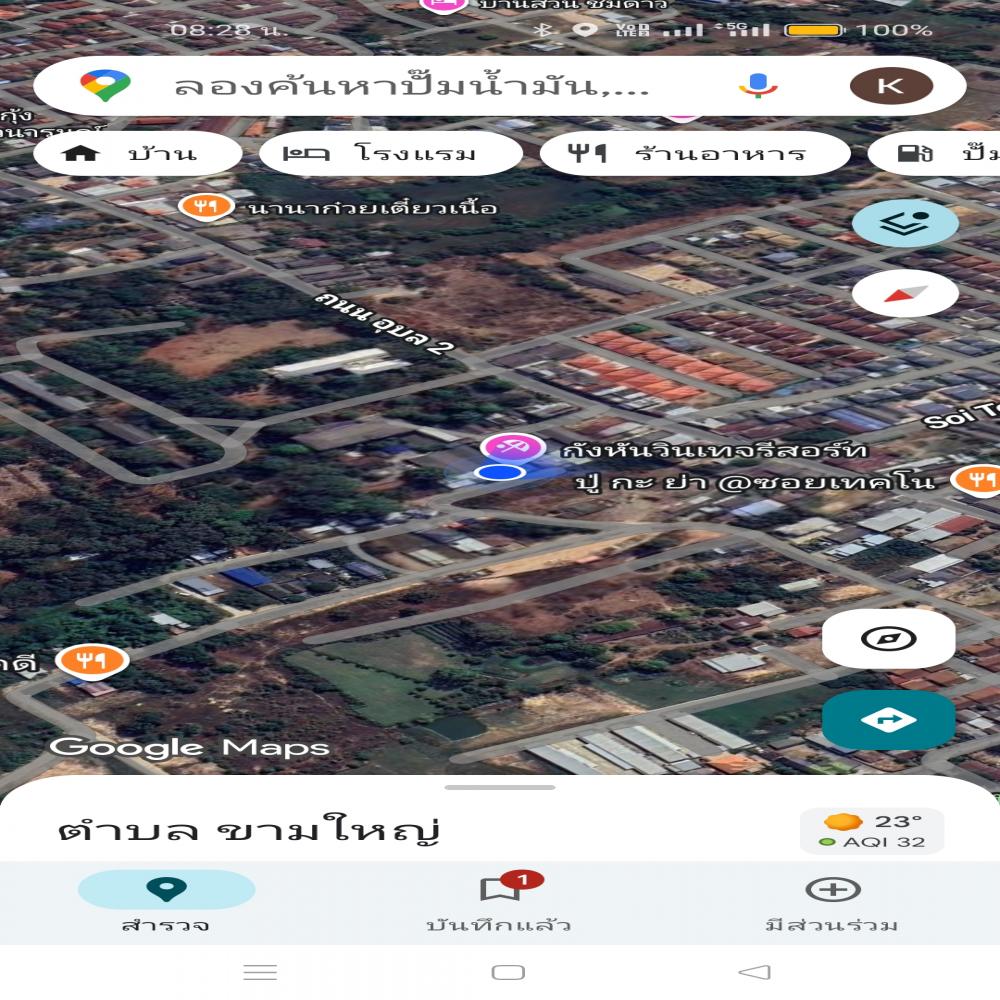View the weather and AQI 32 chip
The height and width of the screenshot is (1000, 1000).
[872, 831]
